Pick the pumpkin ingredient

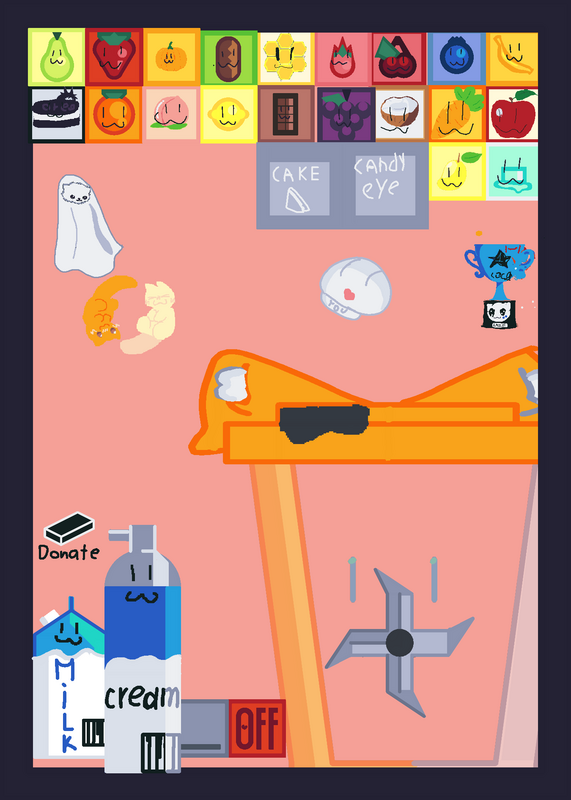pos(171,57)
